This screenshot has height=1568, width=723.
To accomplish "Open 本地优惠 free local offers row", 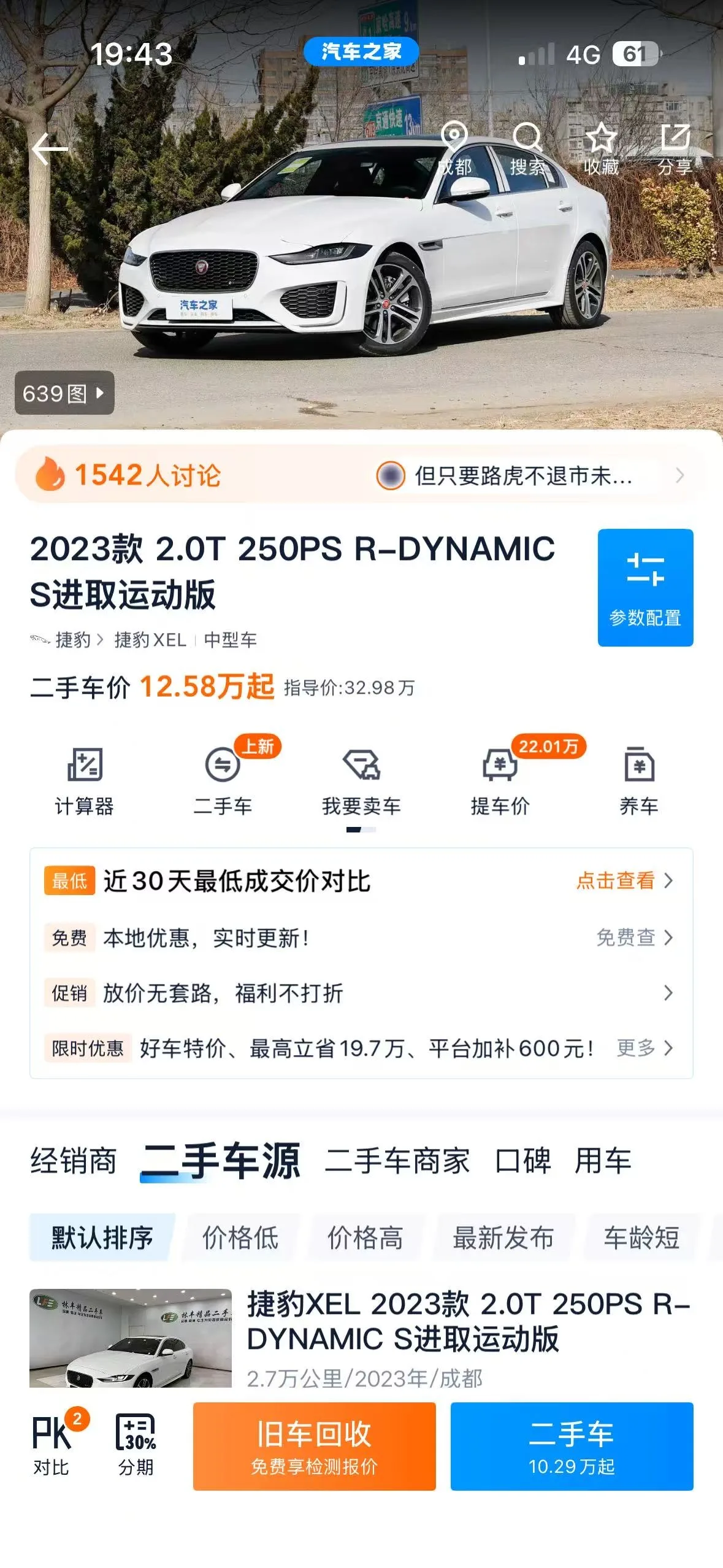I will 361,937.
